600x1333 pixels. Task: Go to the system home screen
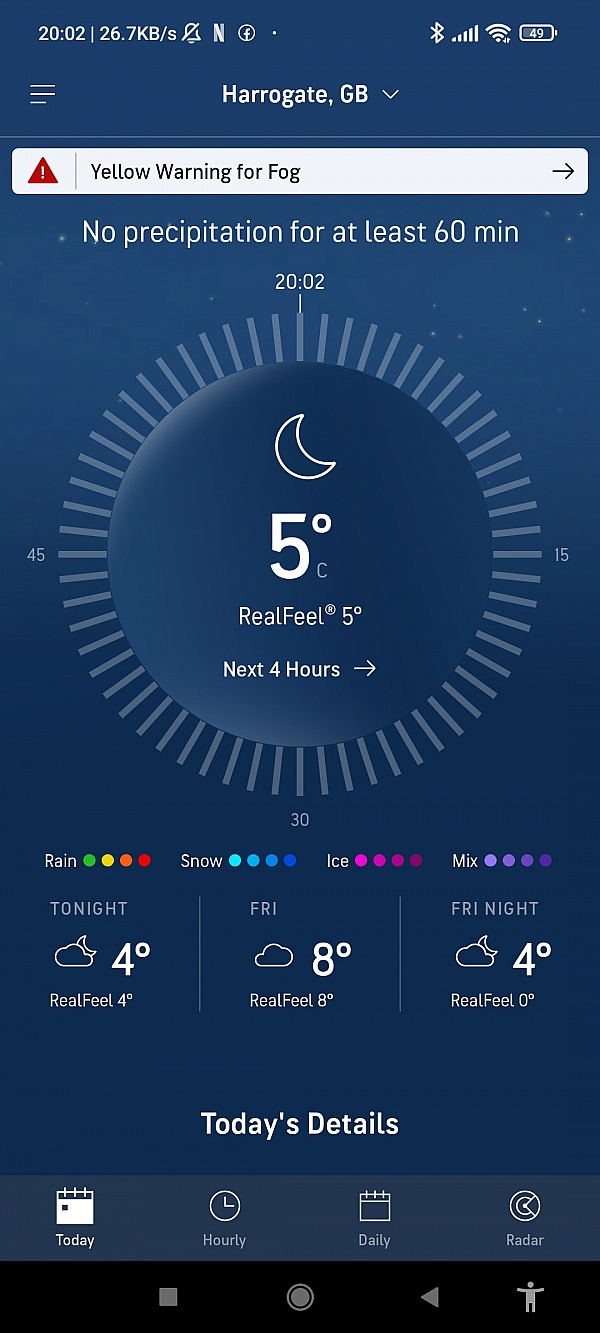[x=299, y=1297]
